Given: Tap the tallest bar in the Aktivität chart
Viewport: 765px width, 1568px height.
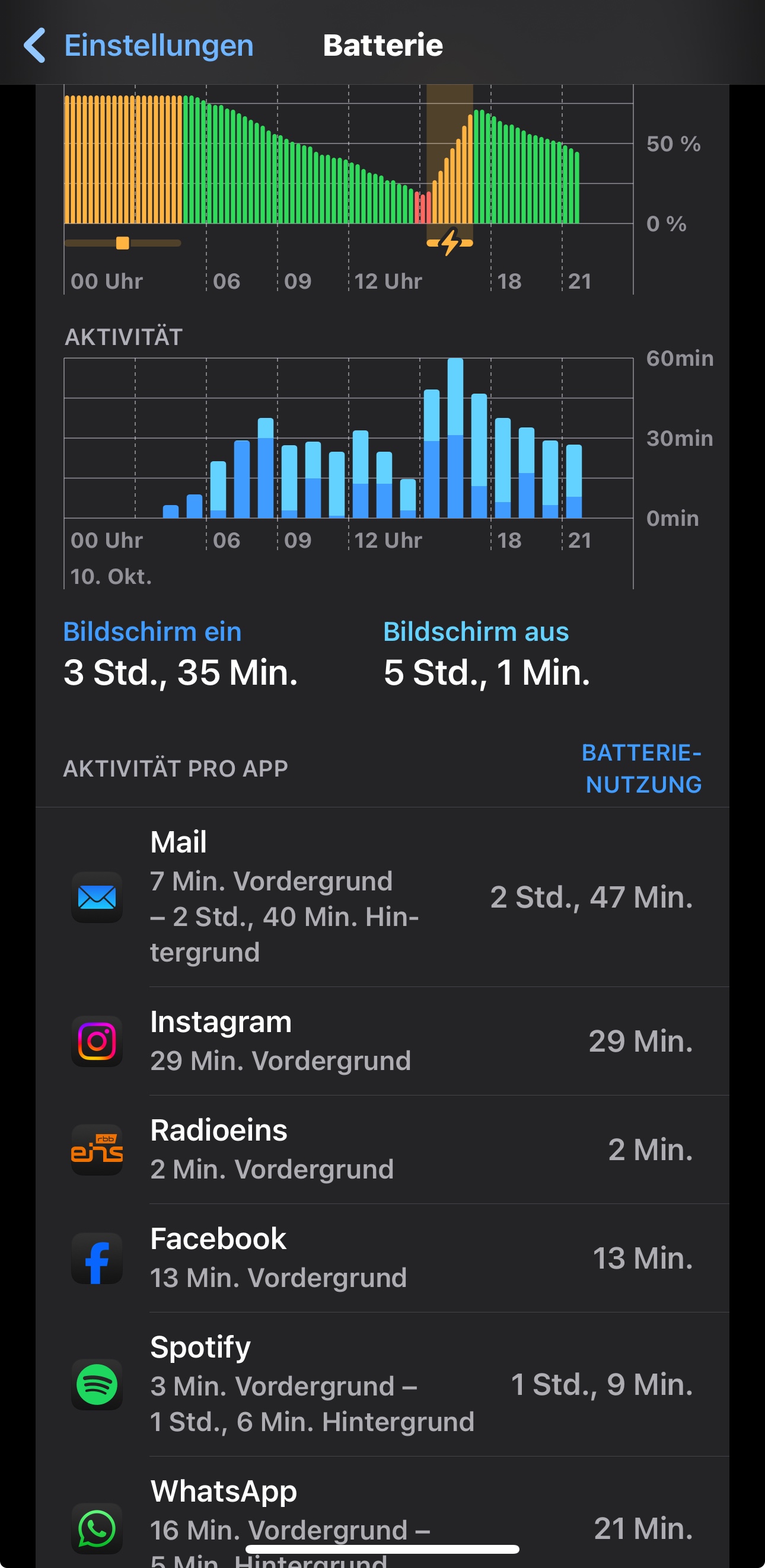Looking at the screenshot, I should (x=455, y=438).
